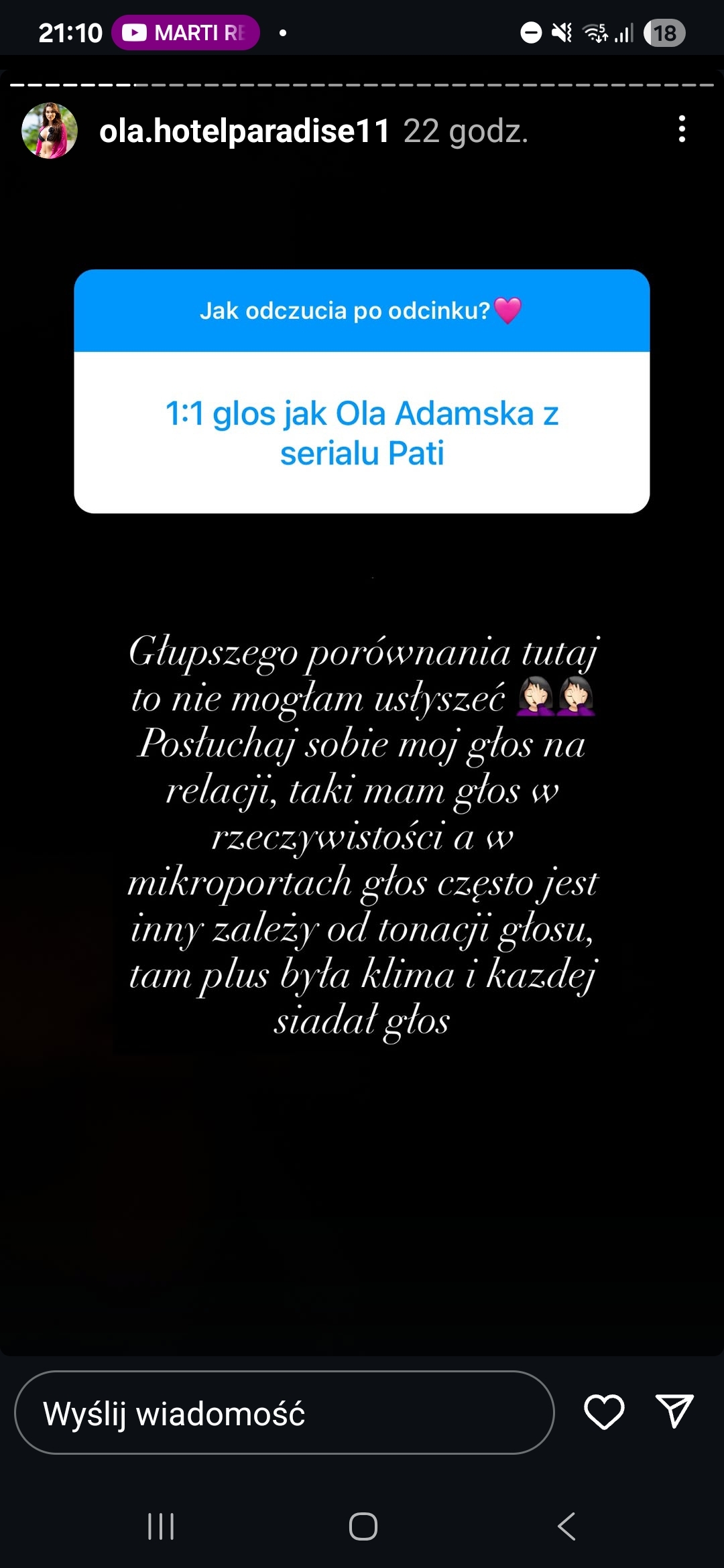Open the story's three-dot options menu
The image size is (724, 1568).
682,129
